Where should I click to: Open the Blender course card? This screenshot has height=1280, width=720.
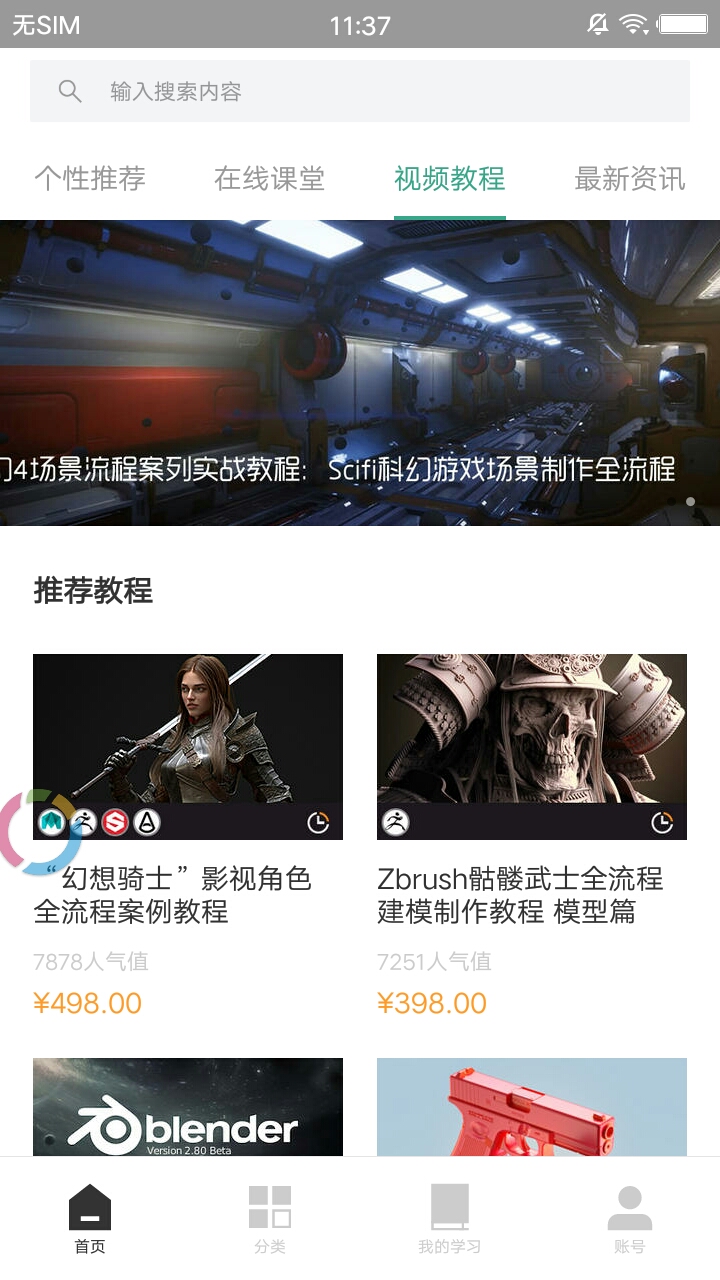(188, 1106)
